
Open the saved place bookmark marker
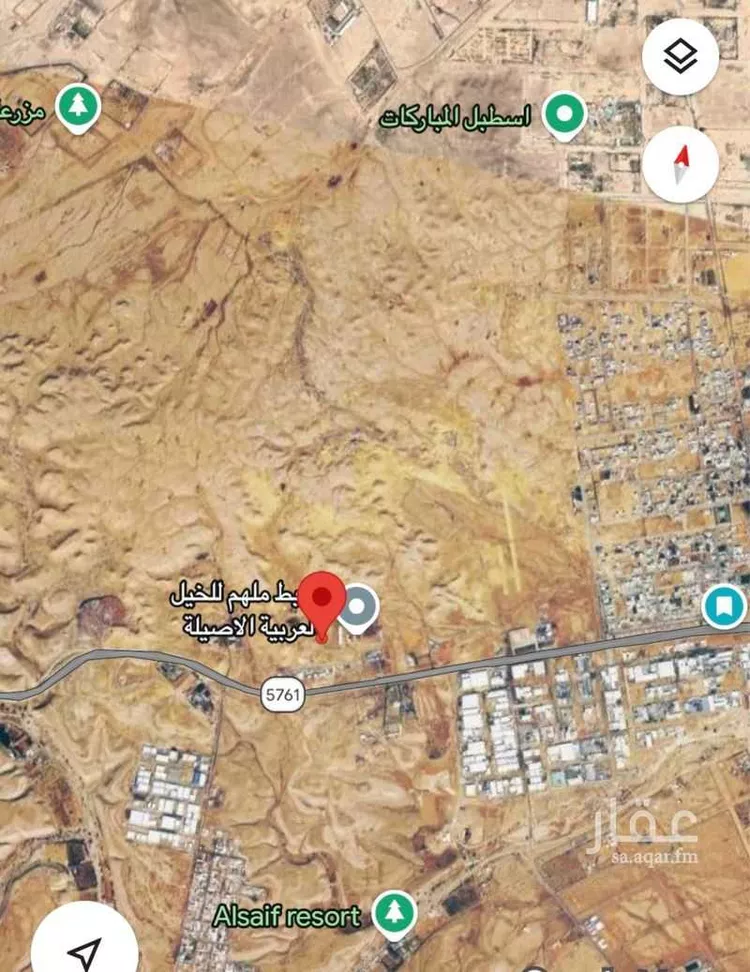click(x=722, y=605)
